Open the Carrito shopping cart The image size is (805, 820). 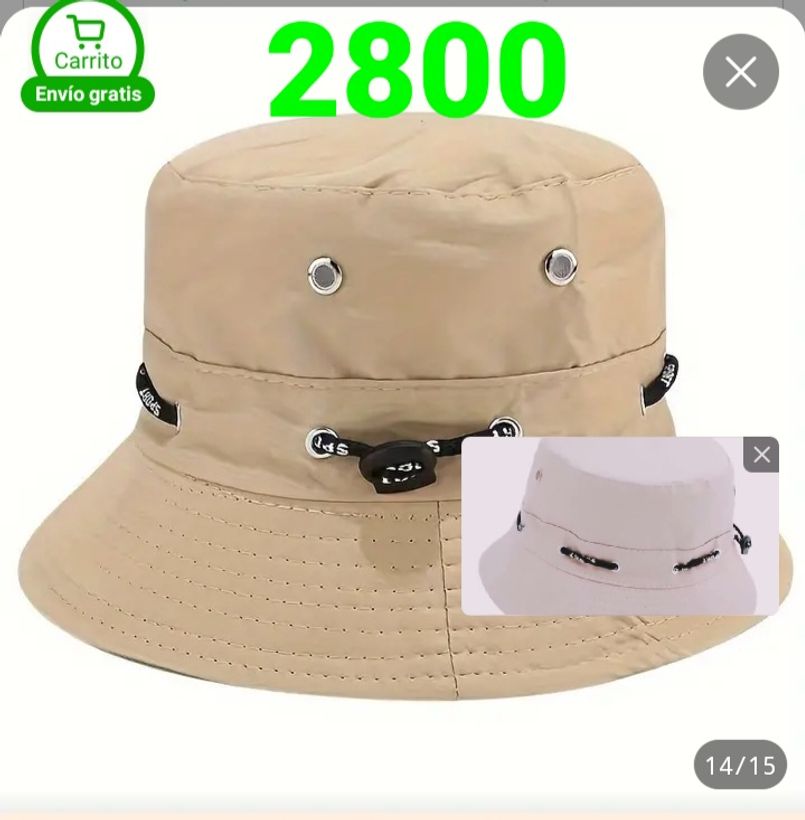88,47
